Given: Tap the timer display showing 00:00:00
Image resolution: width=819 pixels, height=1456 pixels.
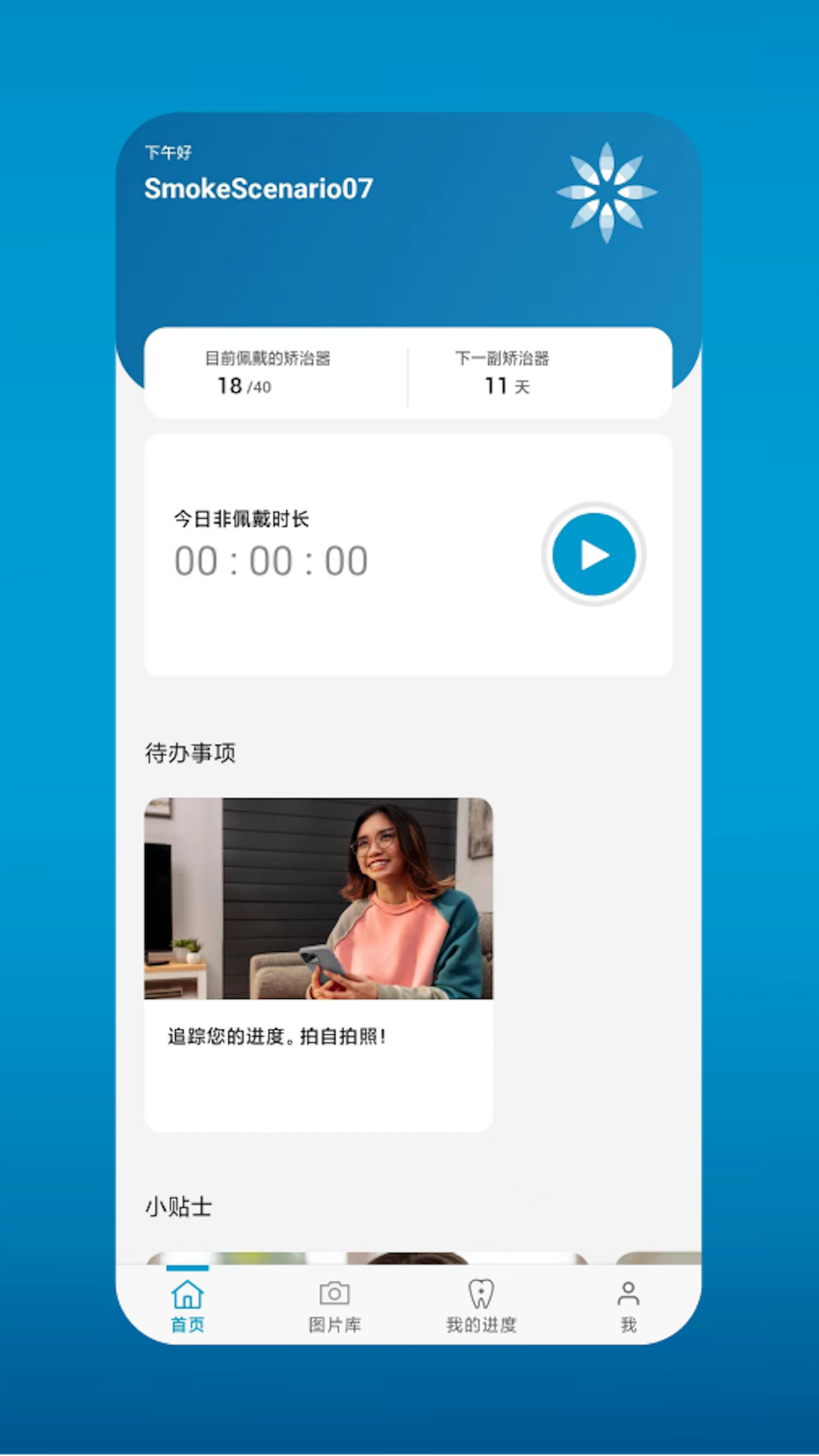Looking at the screenshot, I should (x=271, y=560).
